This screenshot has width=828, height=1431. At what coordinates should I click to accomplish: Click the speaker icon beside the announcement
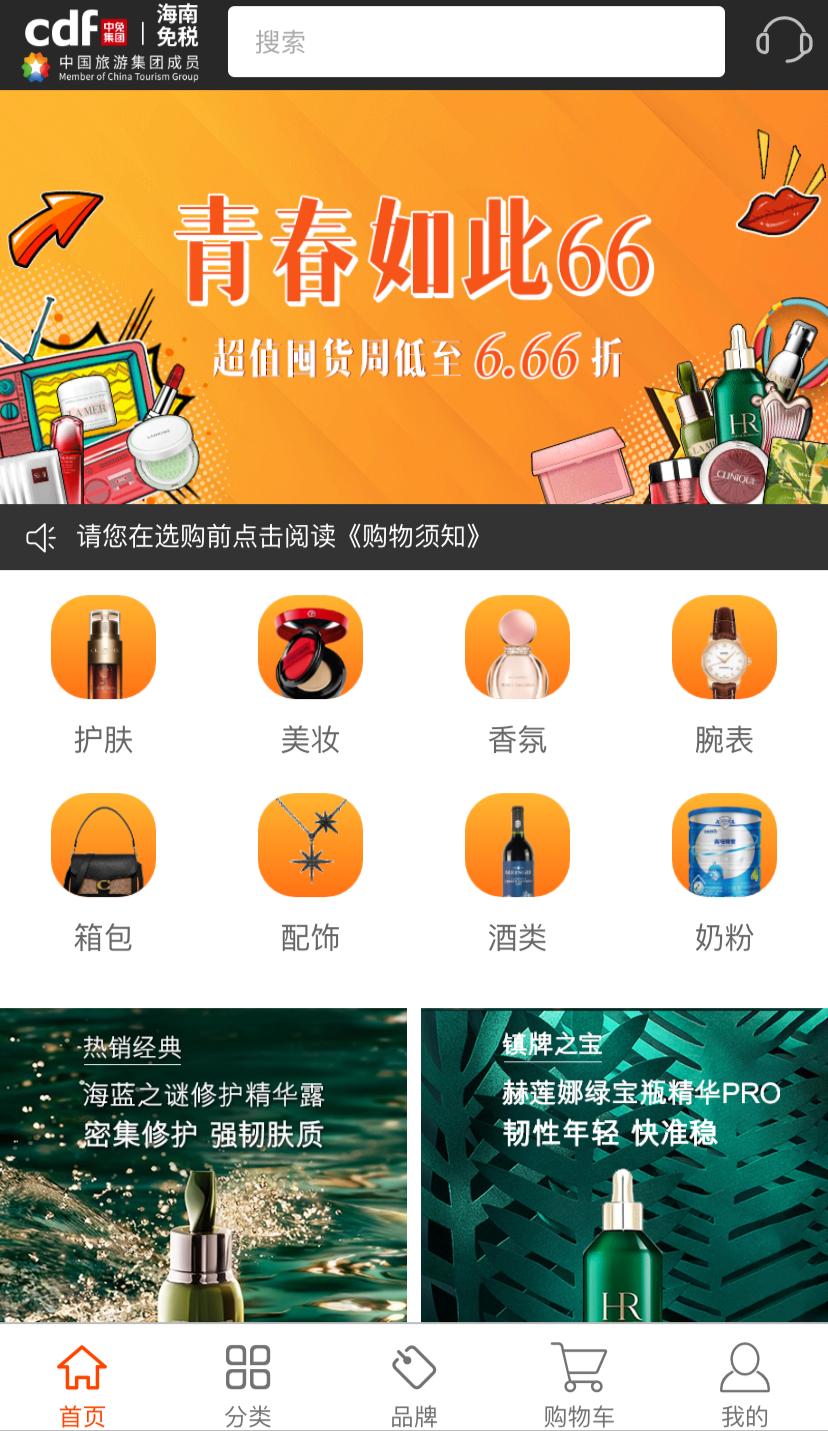point(38,537)
